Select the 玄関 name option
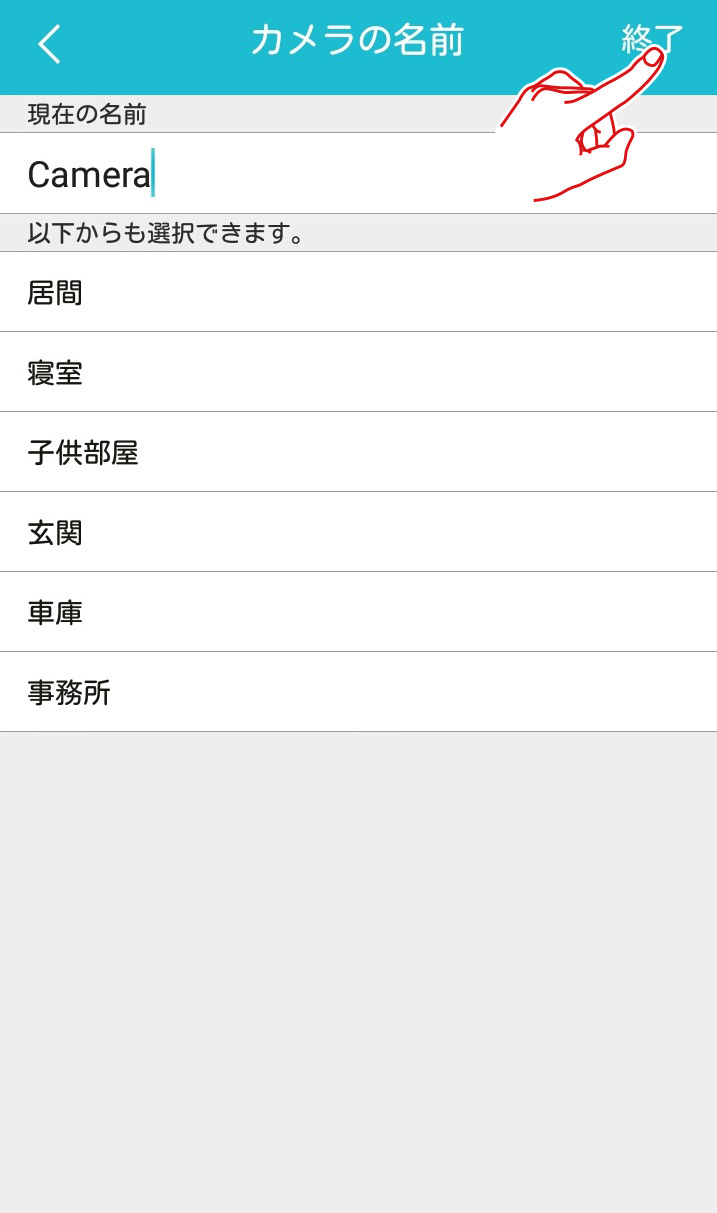717x1213 pixels. click(x=358, y=532)
